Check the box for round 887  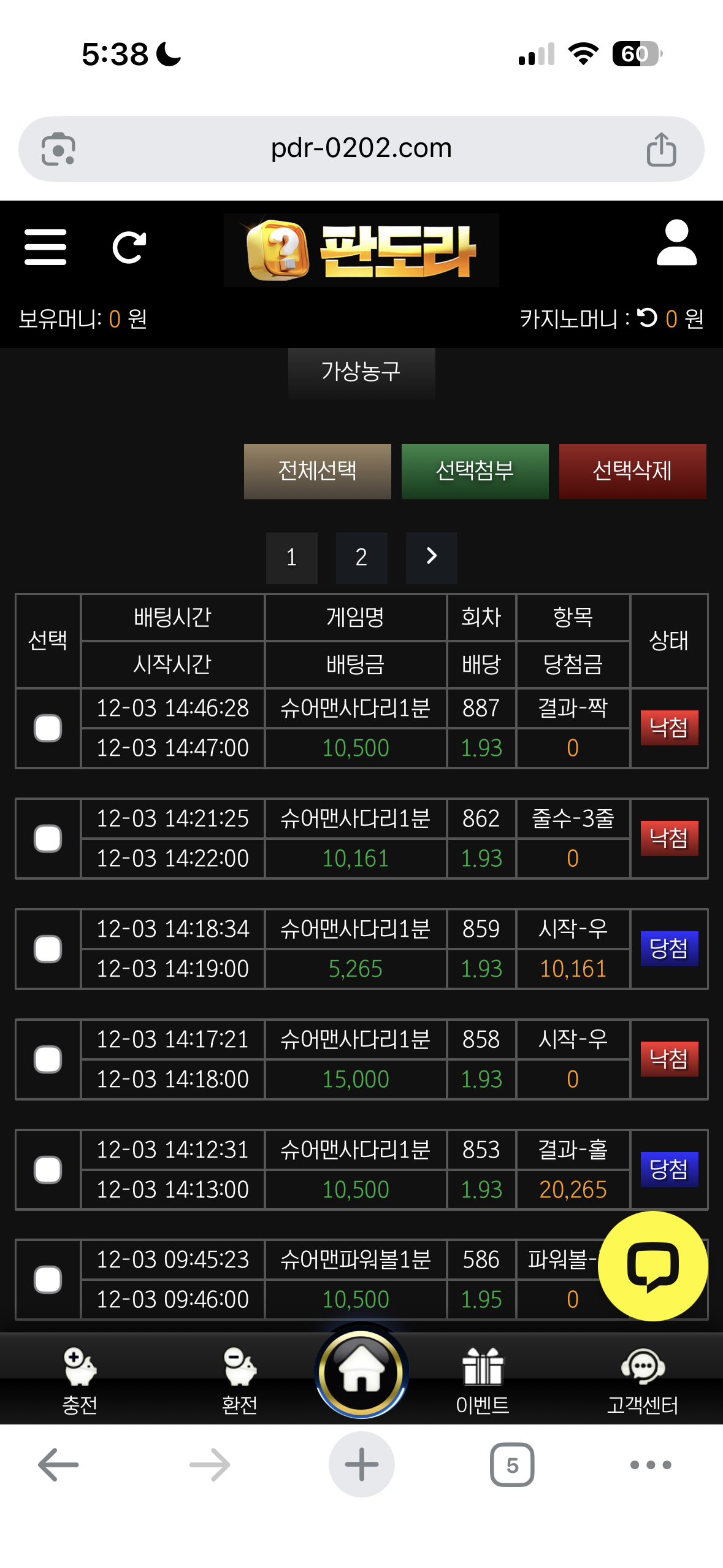tap(48, 728)
